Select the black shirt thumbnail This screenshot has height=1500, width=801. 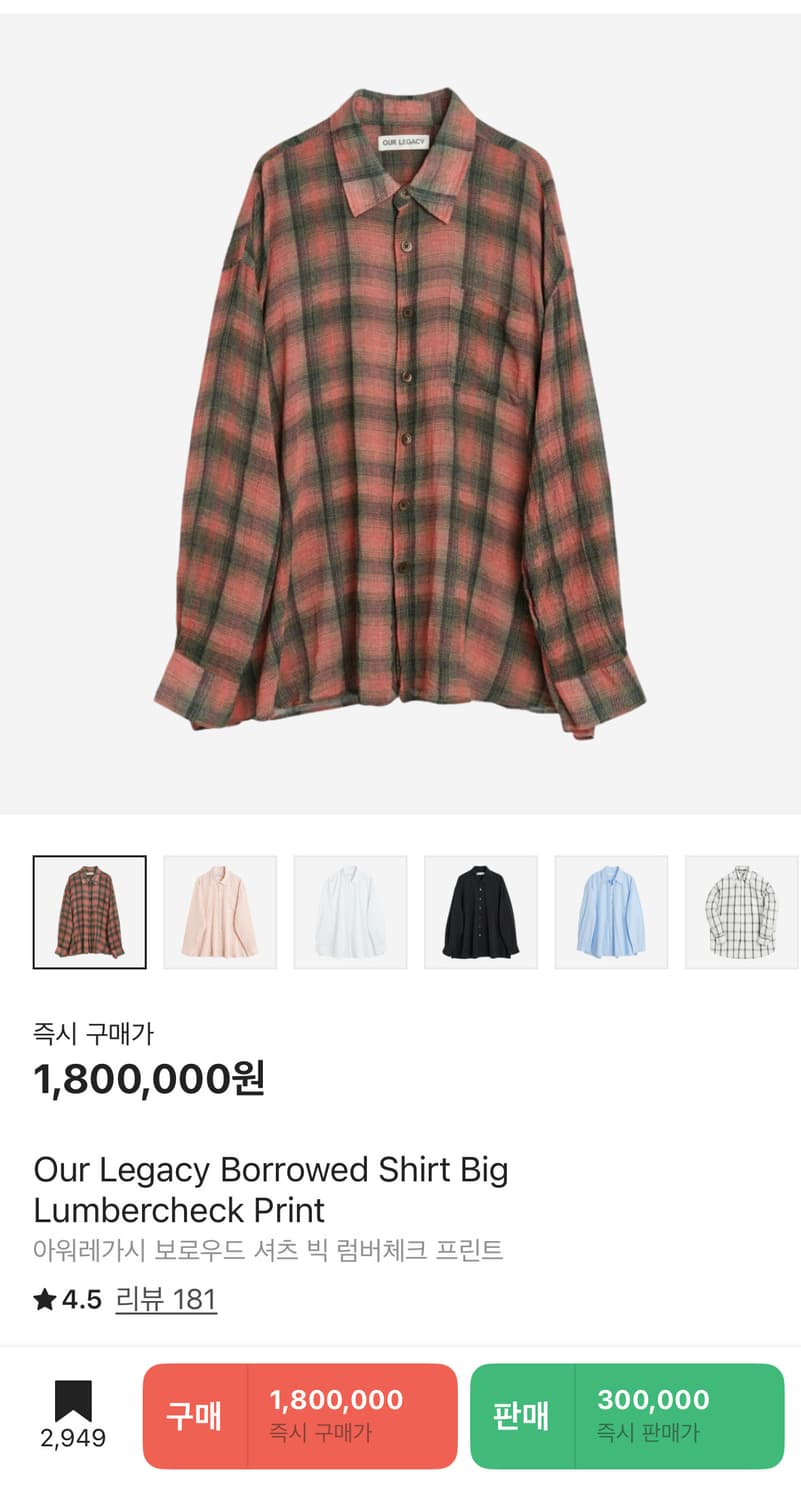[481, 912]
